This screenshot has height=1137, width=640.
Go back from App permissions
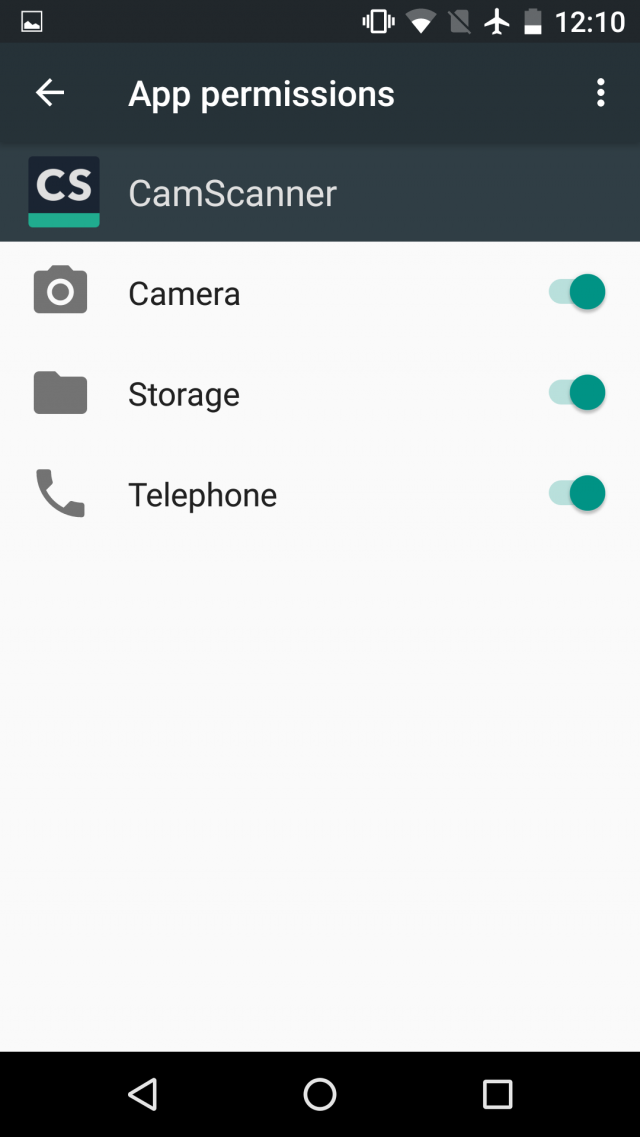click(x=50, y=93)
